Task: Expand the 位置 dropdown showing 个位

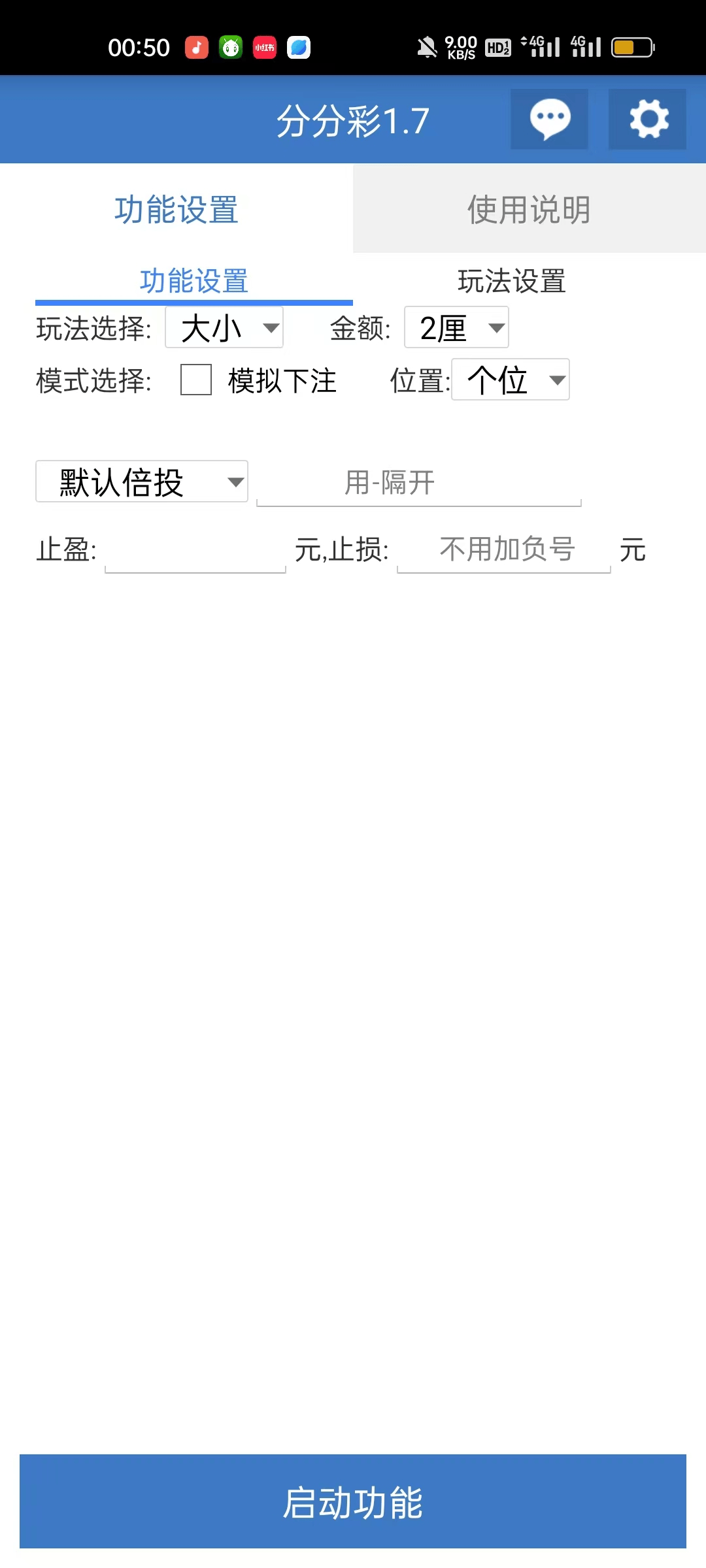Action: pyautogui.click(x=511, y=380)
